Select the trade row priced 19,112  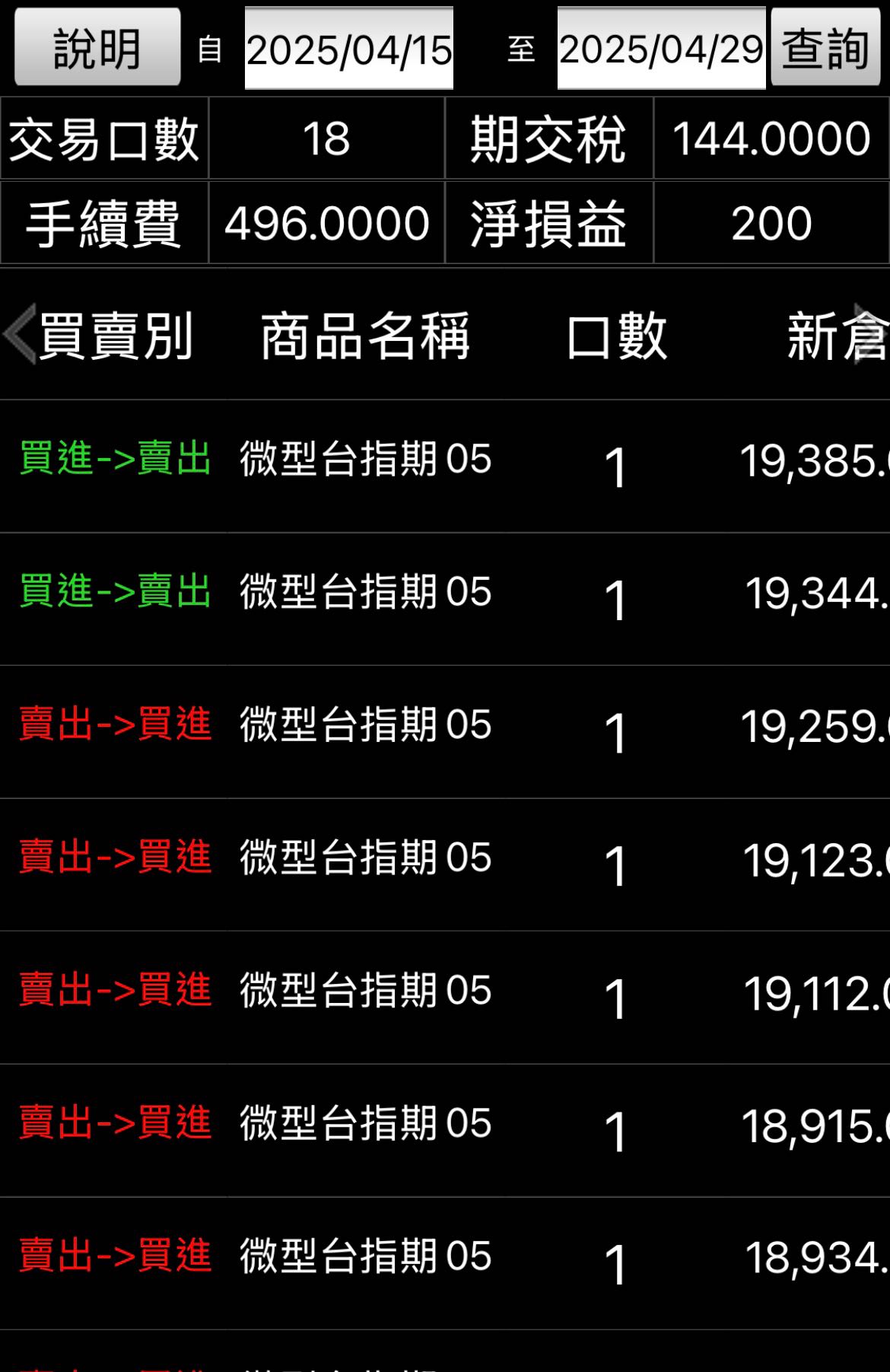[x=445, y=991]
